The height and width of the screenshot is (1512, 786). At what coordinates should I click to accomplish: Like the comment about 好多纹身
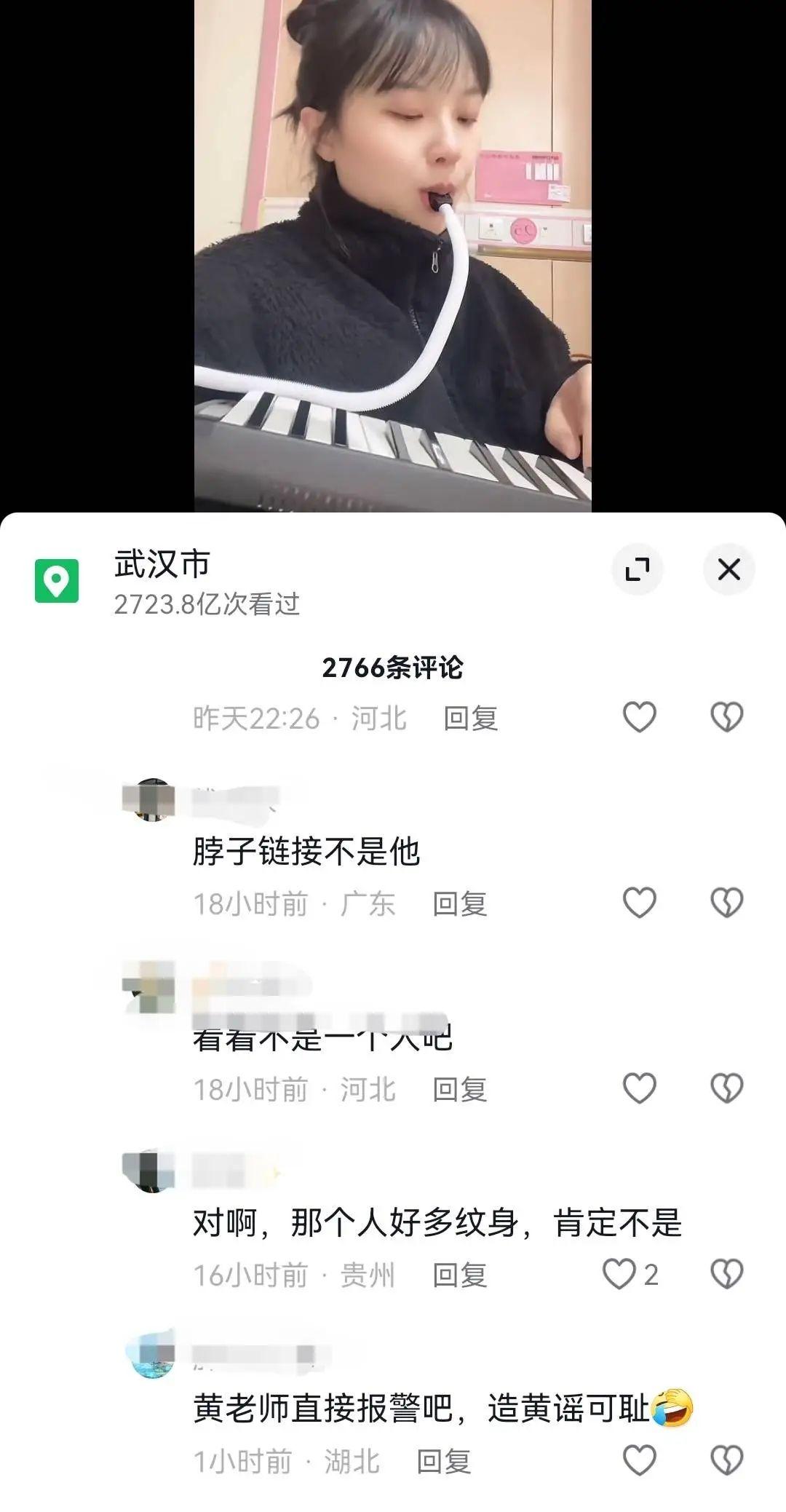[x=620, y=1274]
